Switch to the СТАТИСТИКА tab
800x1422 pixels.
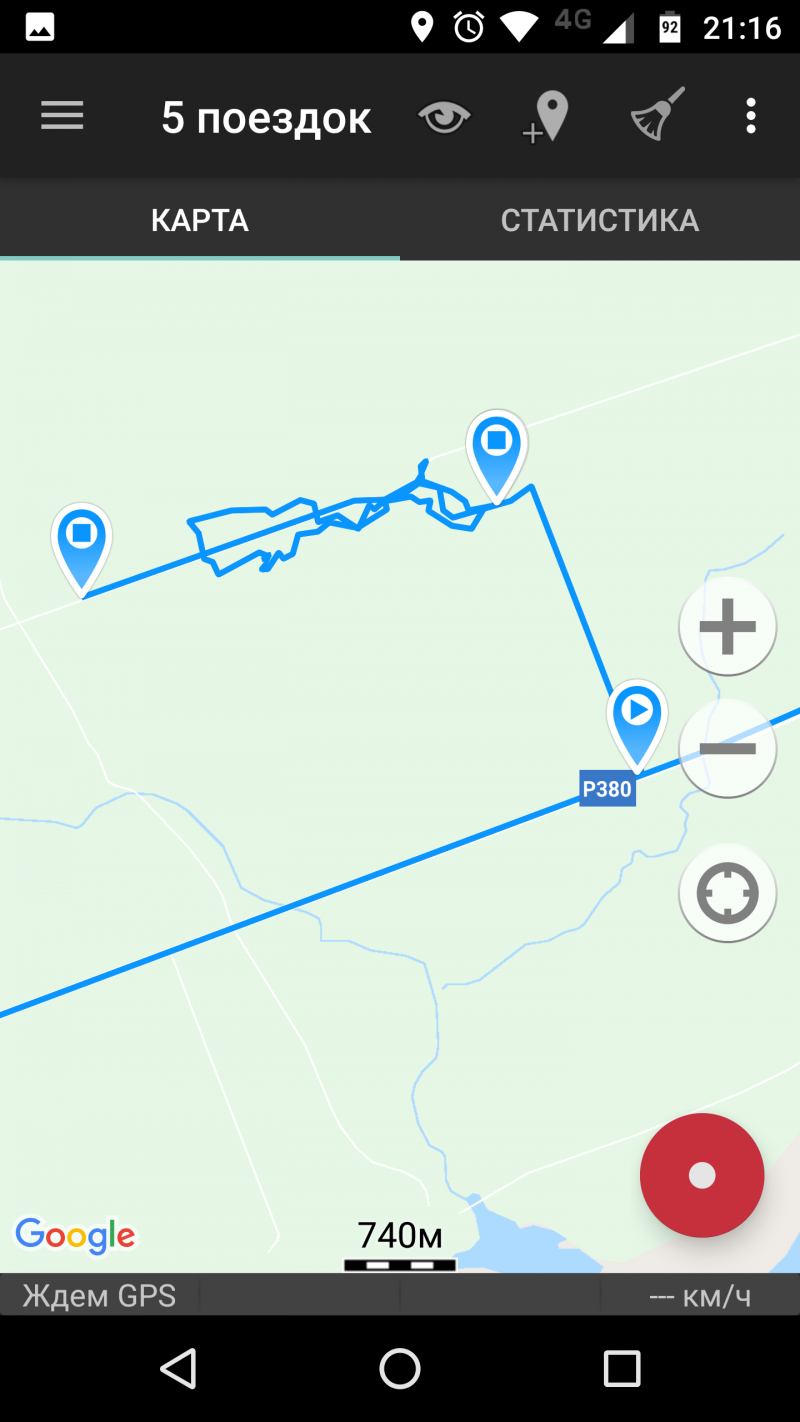click(x=600, y=220)
